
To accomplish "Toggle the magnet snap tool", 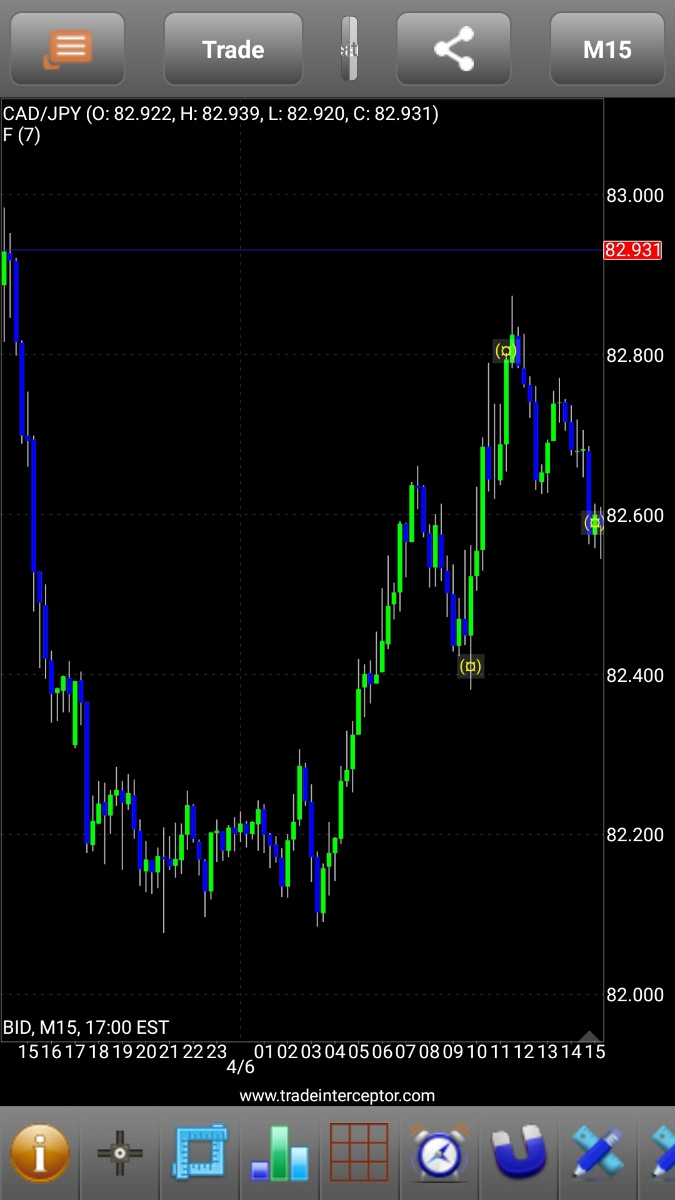I will pos(520,1153).
